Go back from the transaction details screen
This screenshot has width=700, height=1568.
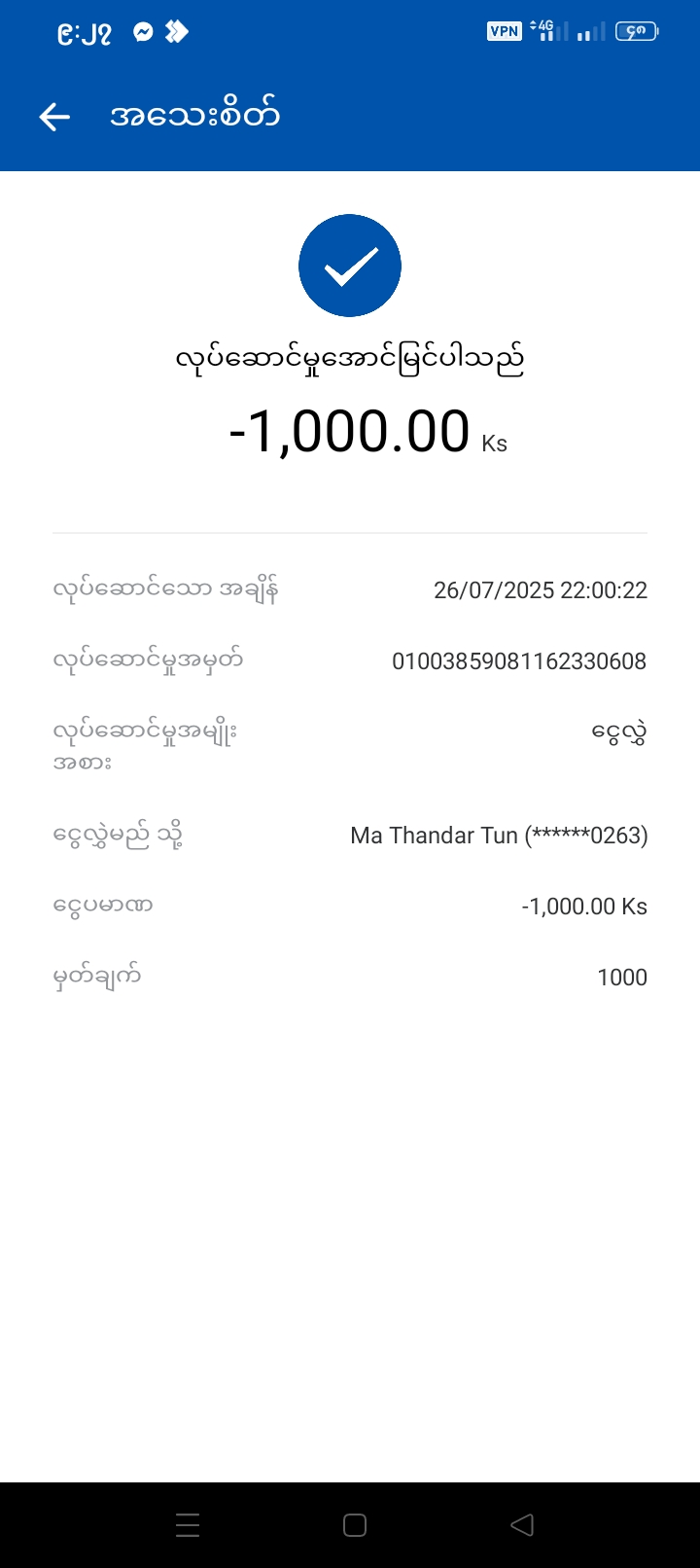[54, 118]
